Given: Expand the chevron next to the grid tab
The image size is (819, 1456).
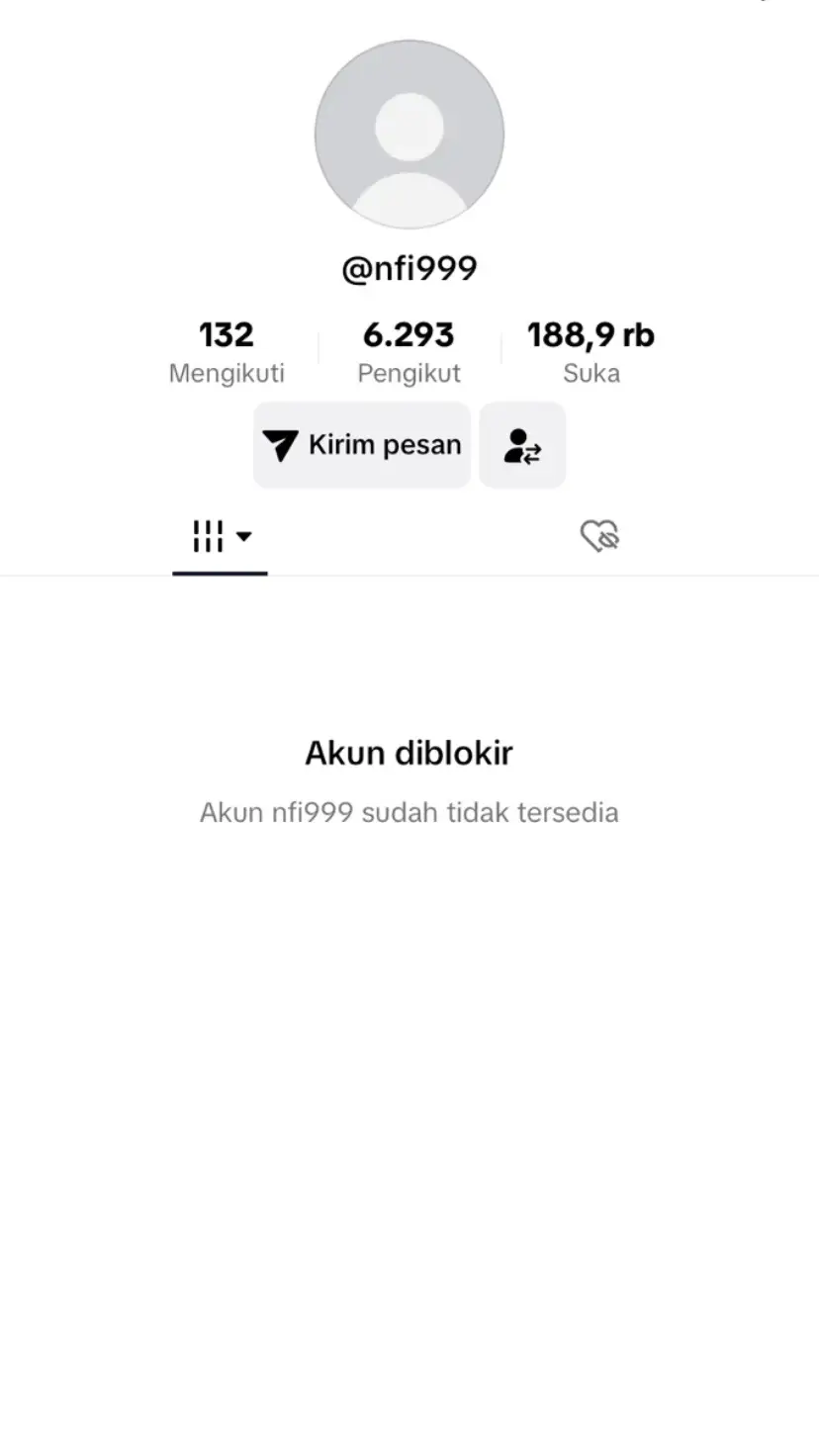Looking at the screenshot, I should [244, 538].
